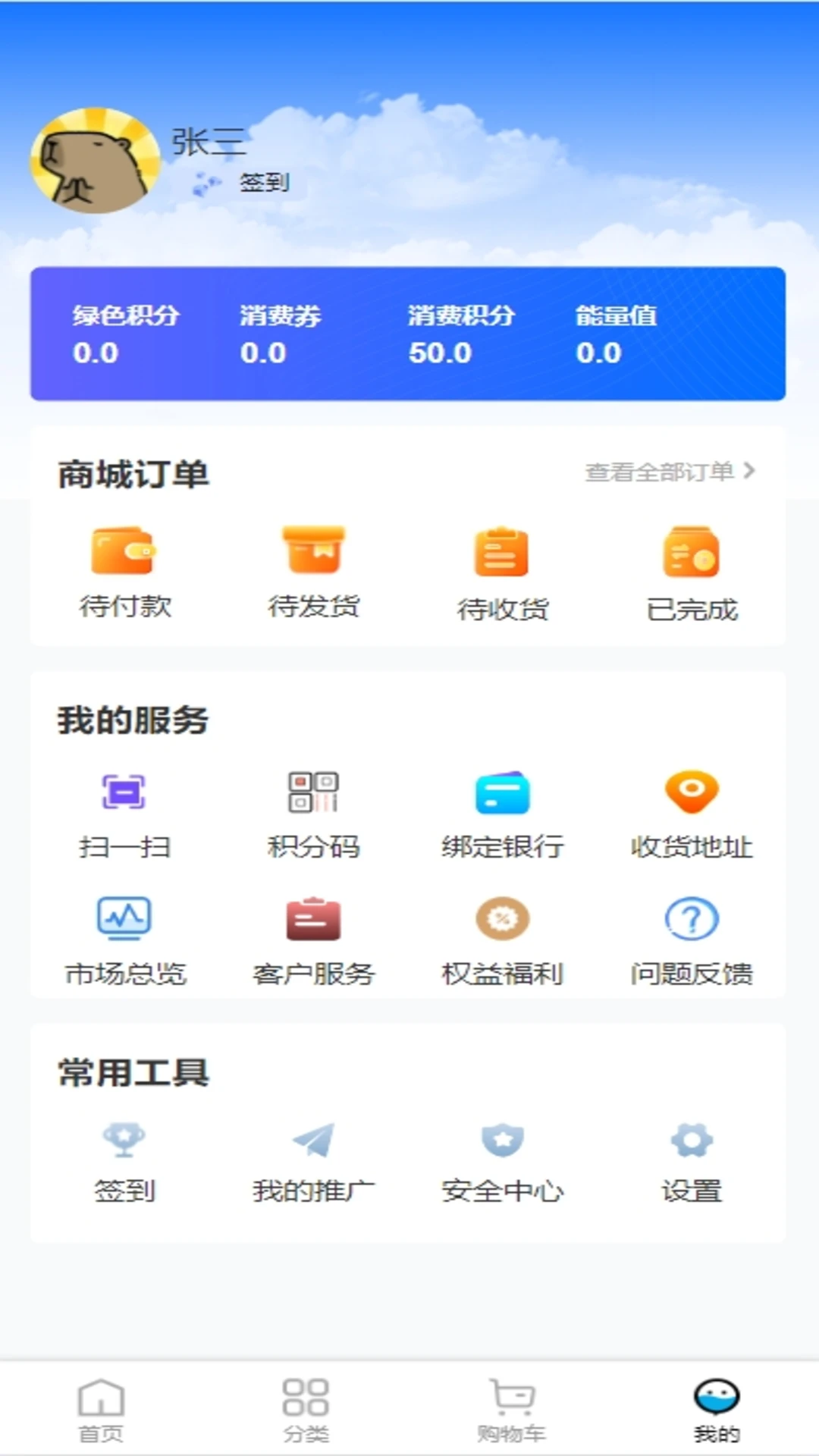
Task: Open 收货地址 shipping address manager
Action: [x=691, y=814]
